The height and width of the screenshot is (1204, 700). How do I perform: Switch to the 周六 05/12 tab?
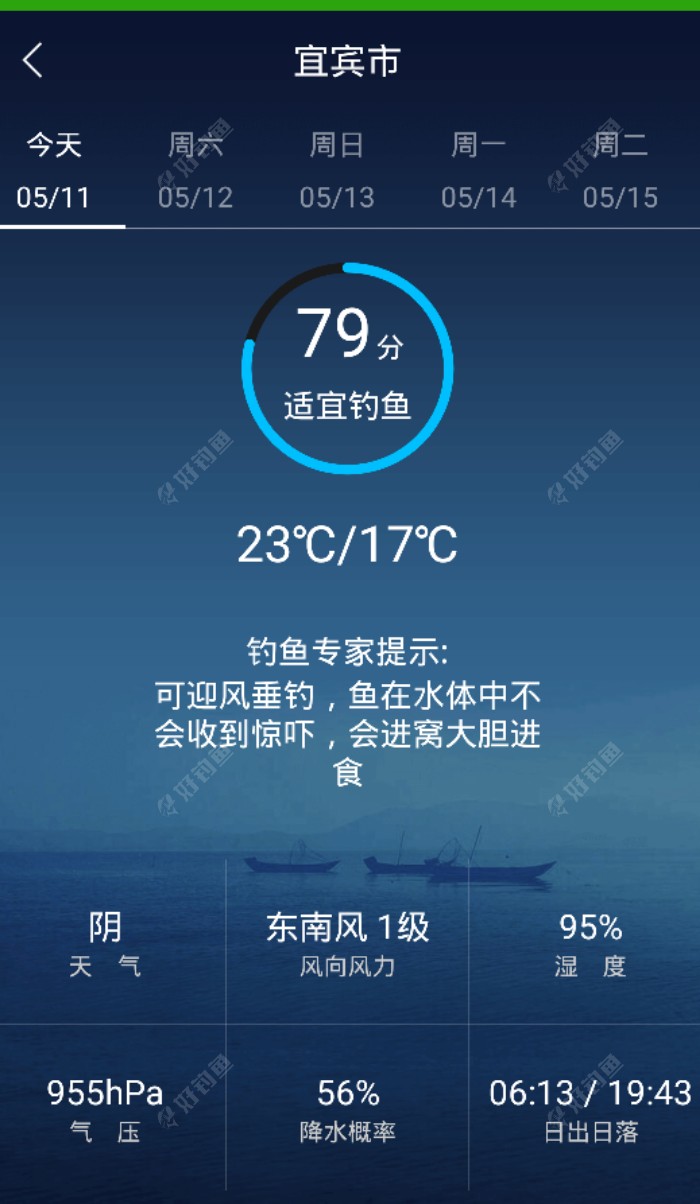(x=196, y=171)
